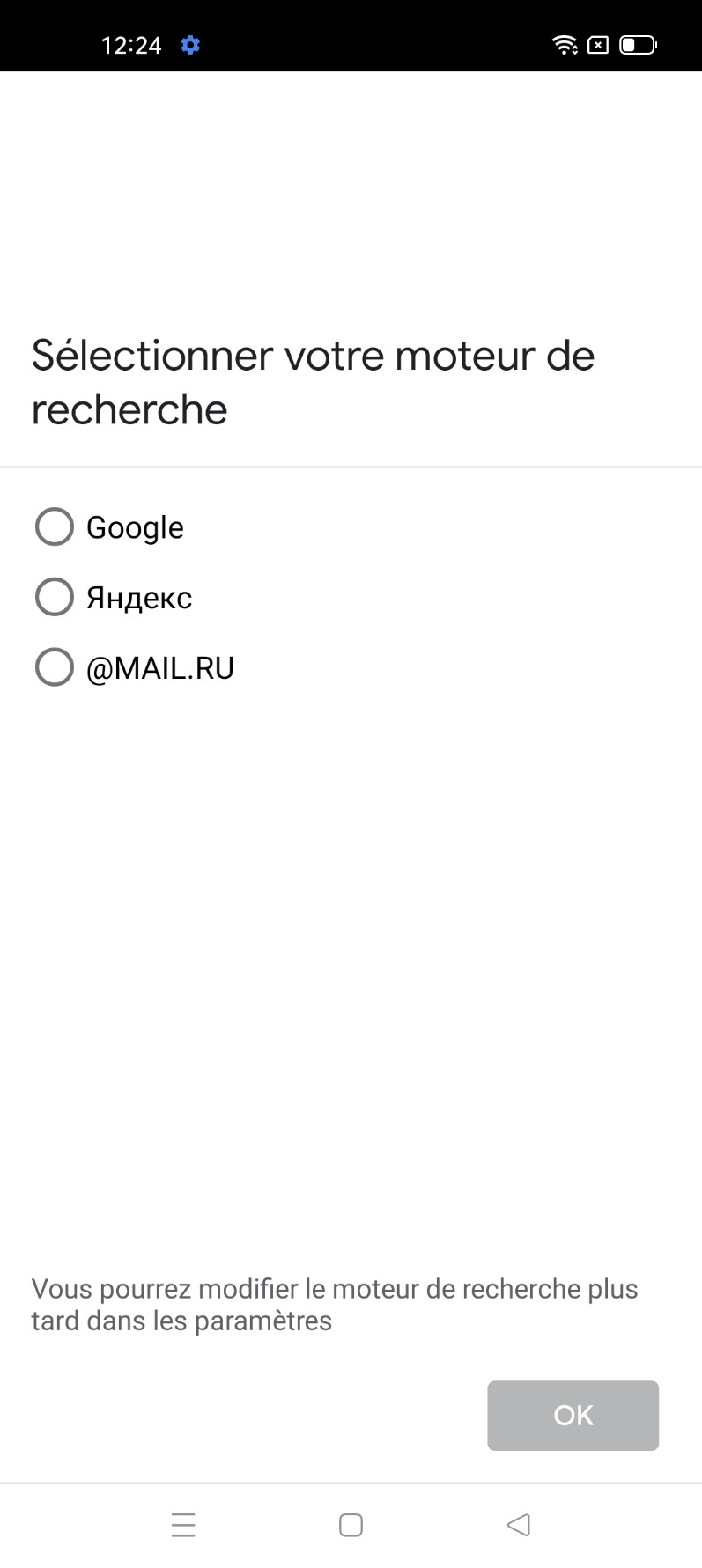702x1568 pixels.
Task: Tap the OK button to confirm
Action: point(573,1415)
